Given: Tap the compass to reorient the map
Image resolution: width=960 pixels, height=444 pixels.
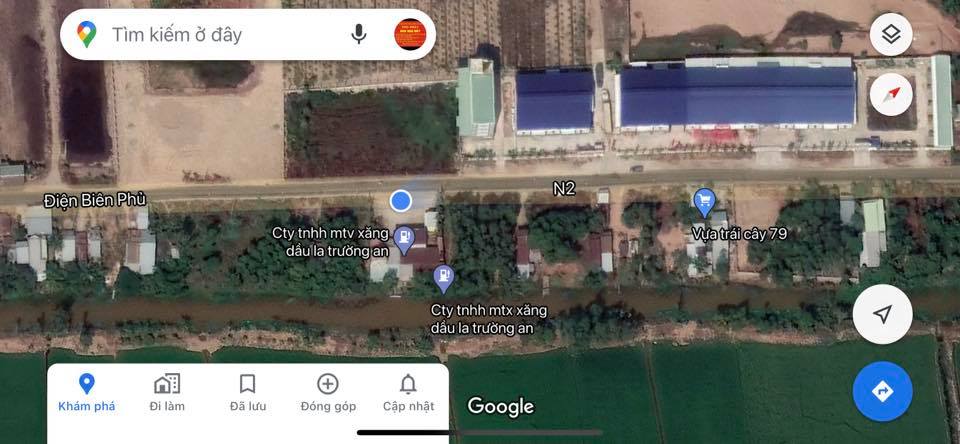Looking at the screenshot, I should coord(891,95).
